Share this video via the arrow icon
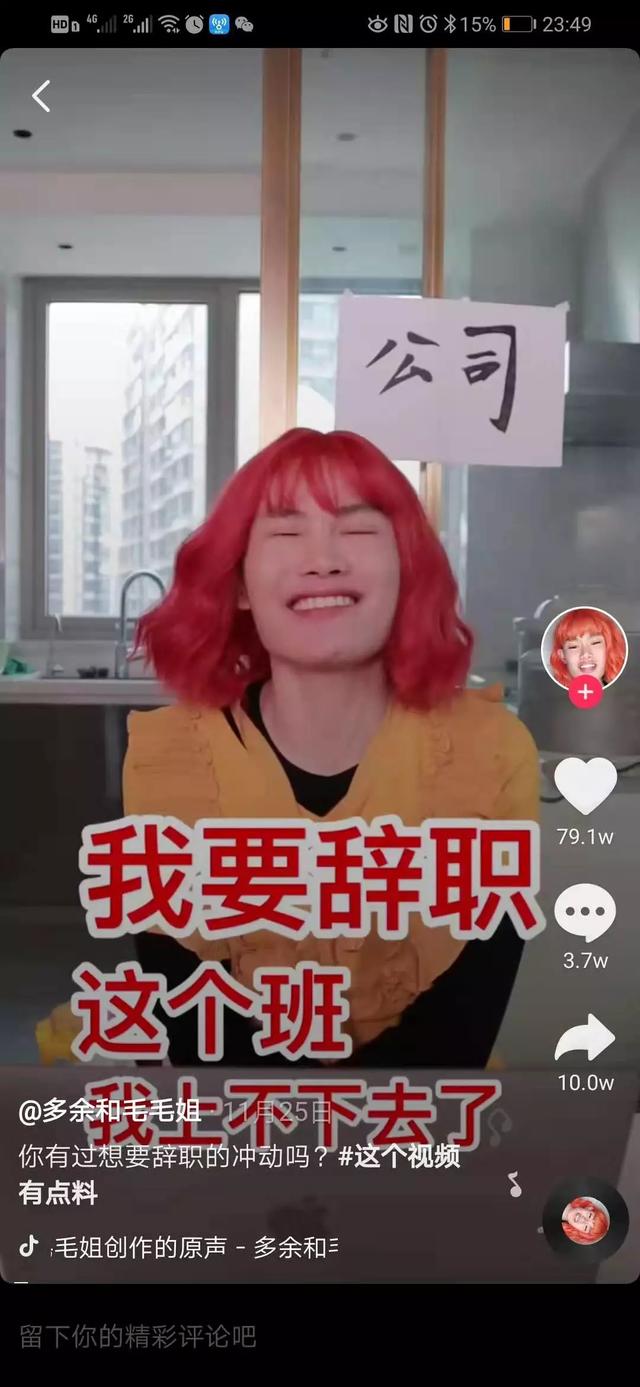 (585, 1039)
